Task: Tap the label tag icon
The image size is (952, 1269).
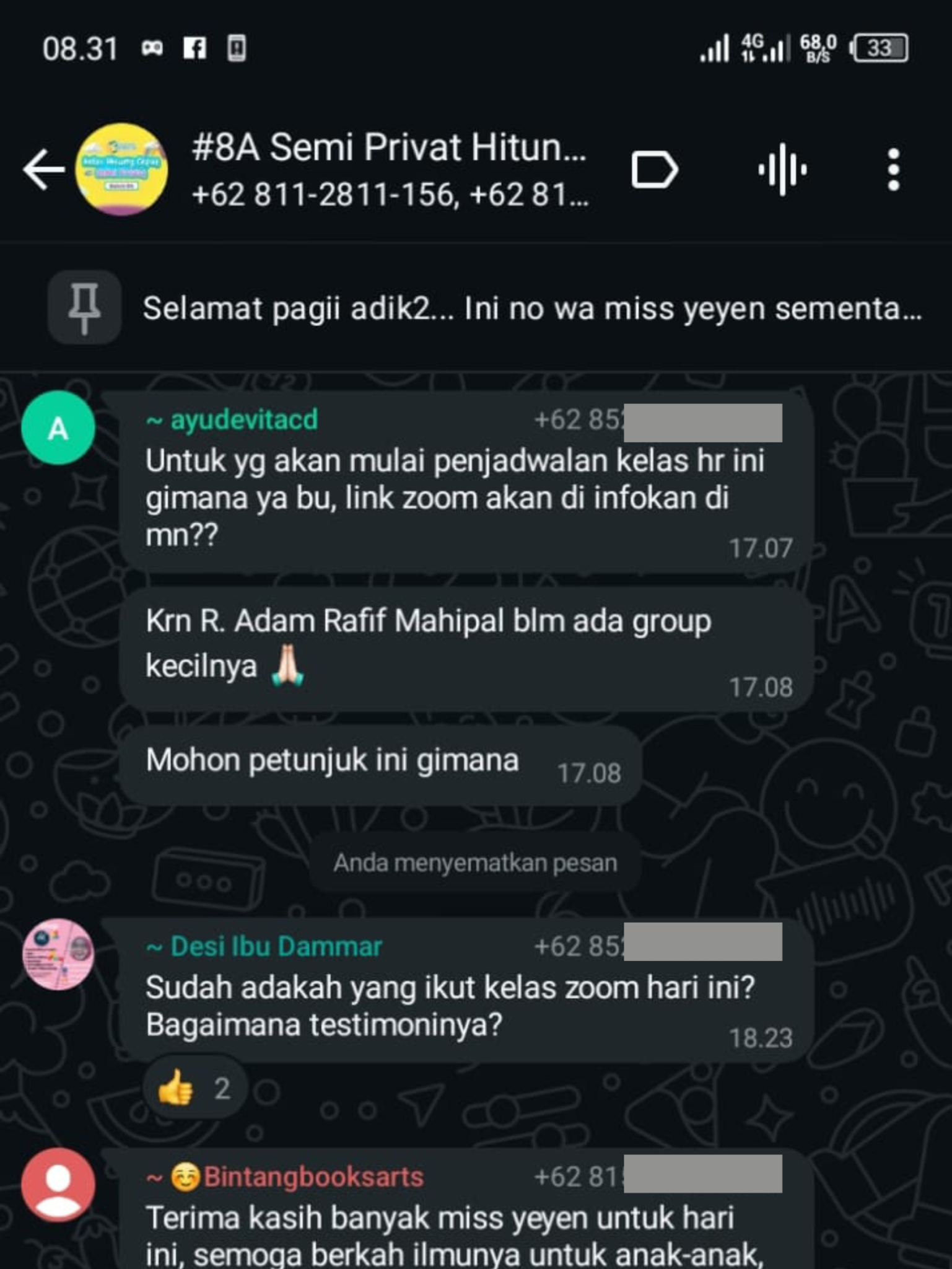Action: point(654,169)
